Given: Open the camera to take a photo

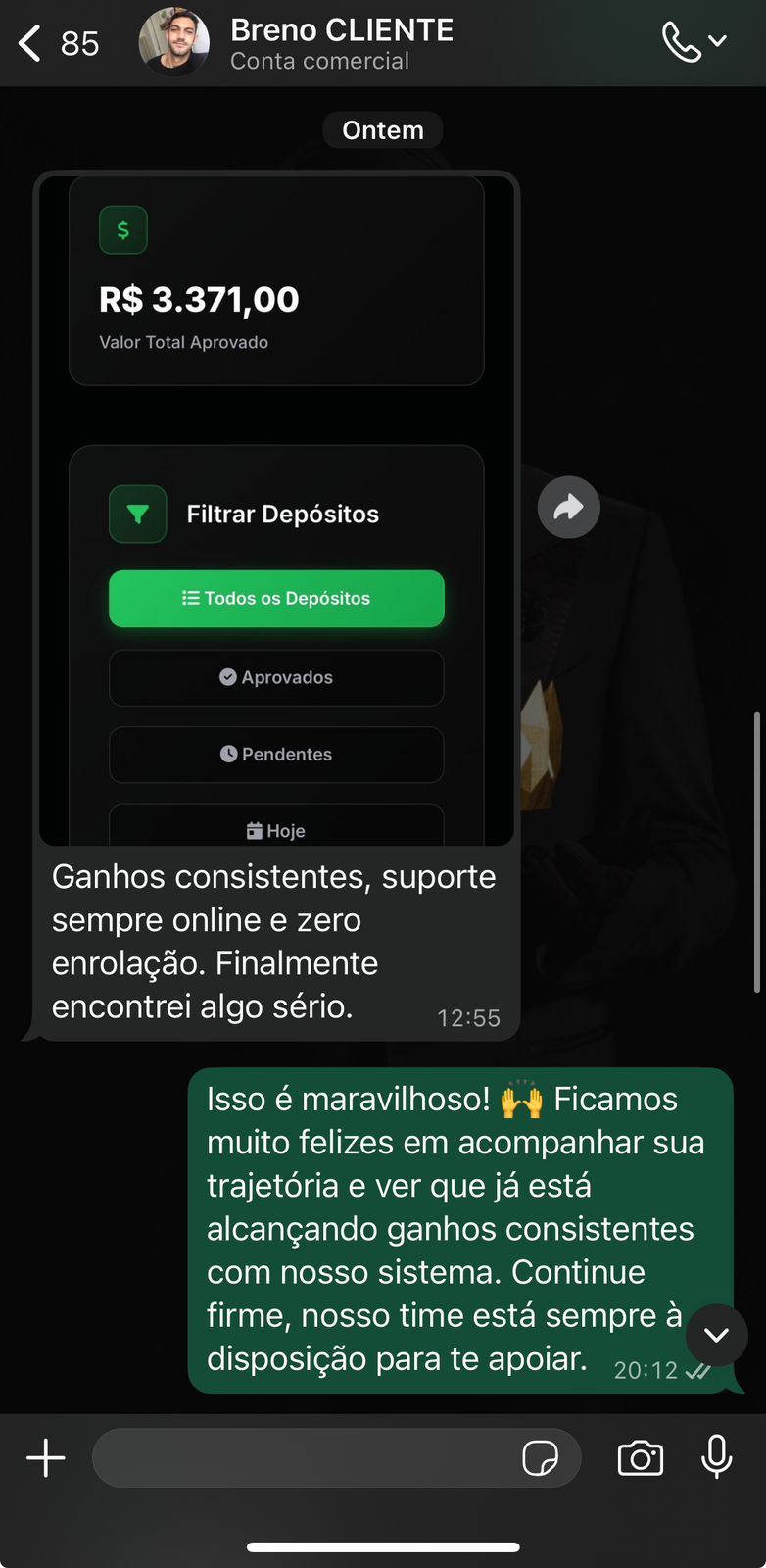Looking at the screenshot, I should (641, 1457).
